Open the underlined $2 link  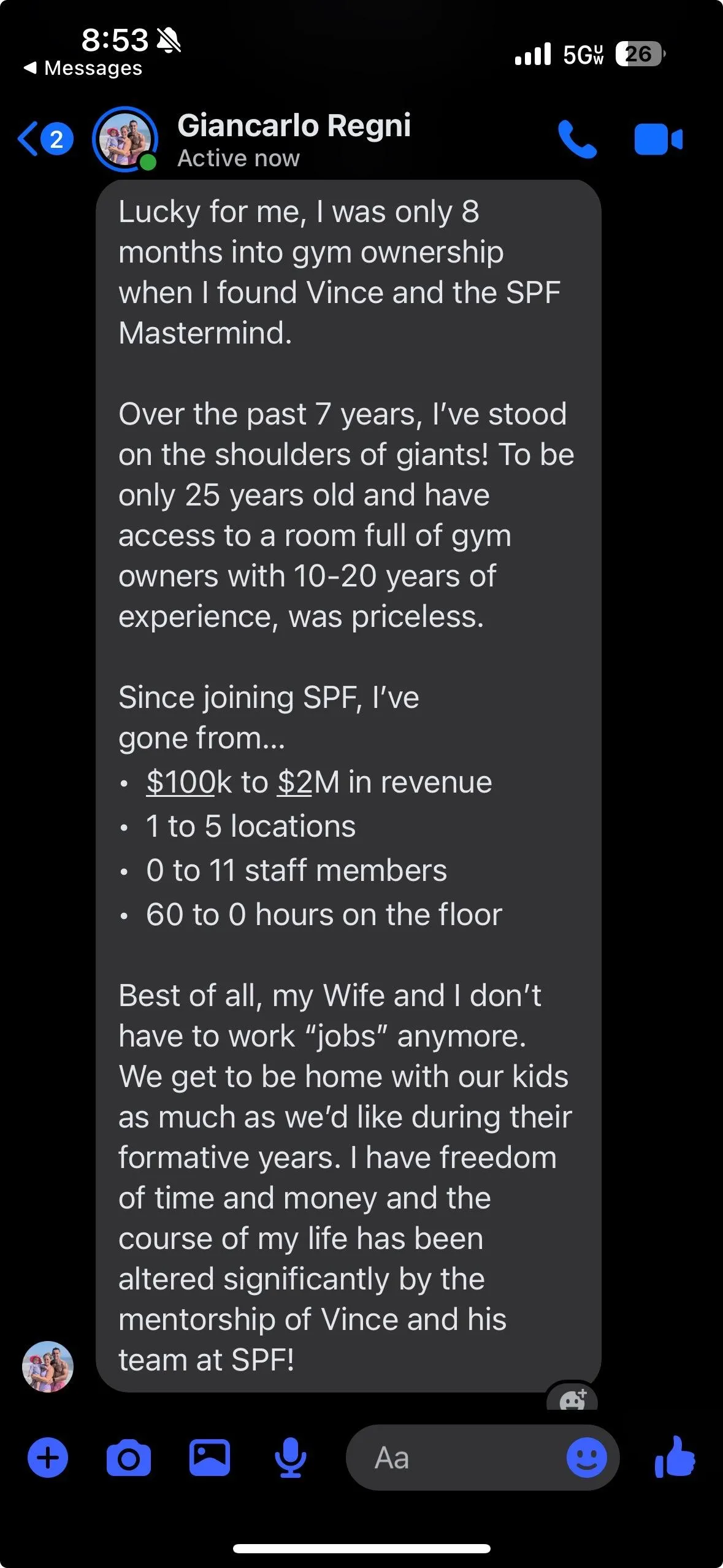[x=295, y=782]
